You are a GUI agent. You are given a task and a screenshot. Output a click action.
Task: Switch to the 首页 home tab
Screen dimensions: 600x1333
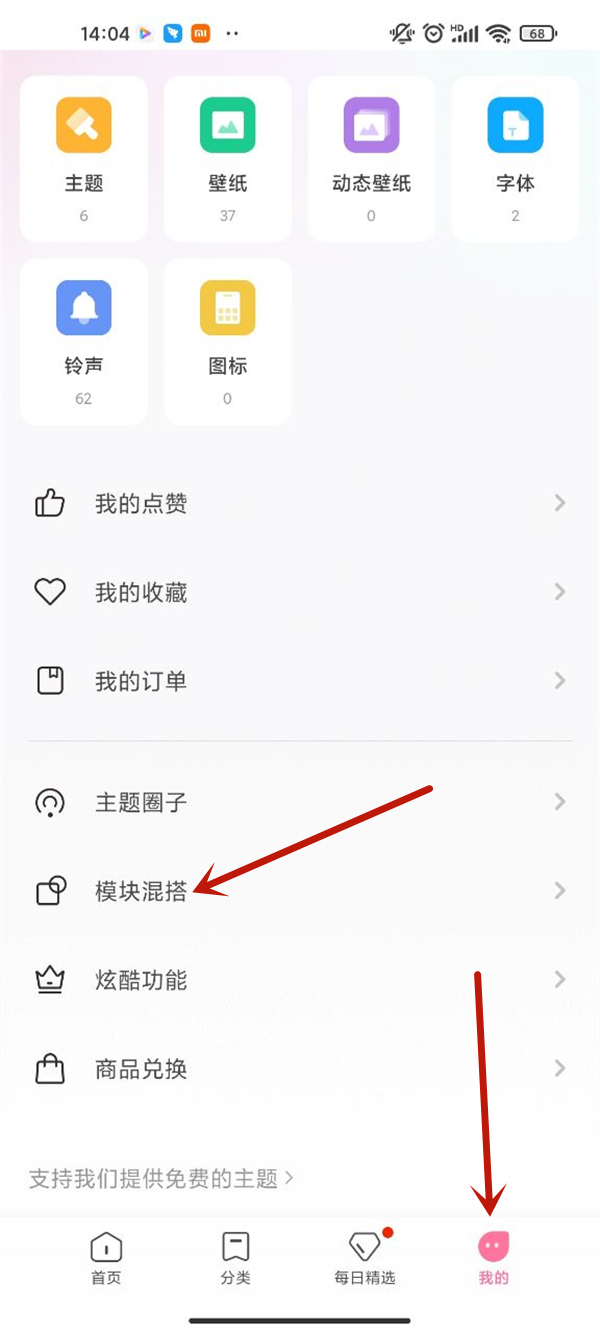pyautogui.click(x=106, y=1257)
